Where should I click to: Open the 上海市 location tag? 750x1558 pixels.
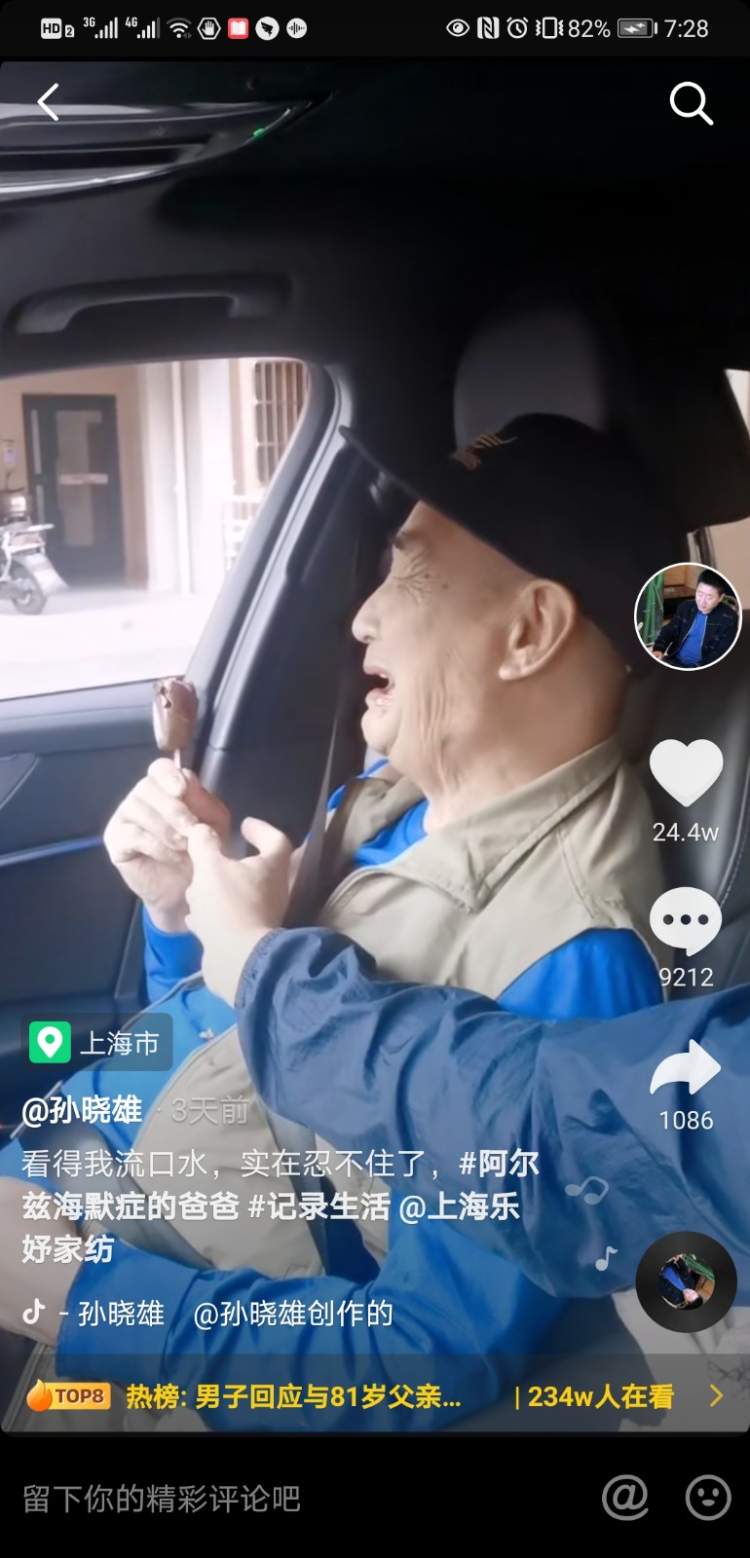[x=98, y=1043]
